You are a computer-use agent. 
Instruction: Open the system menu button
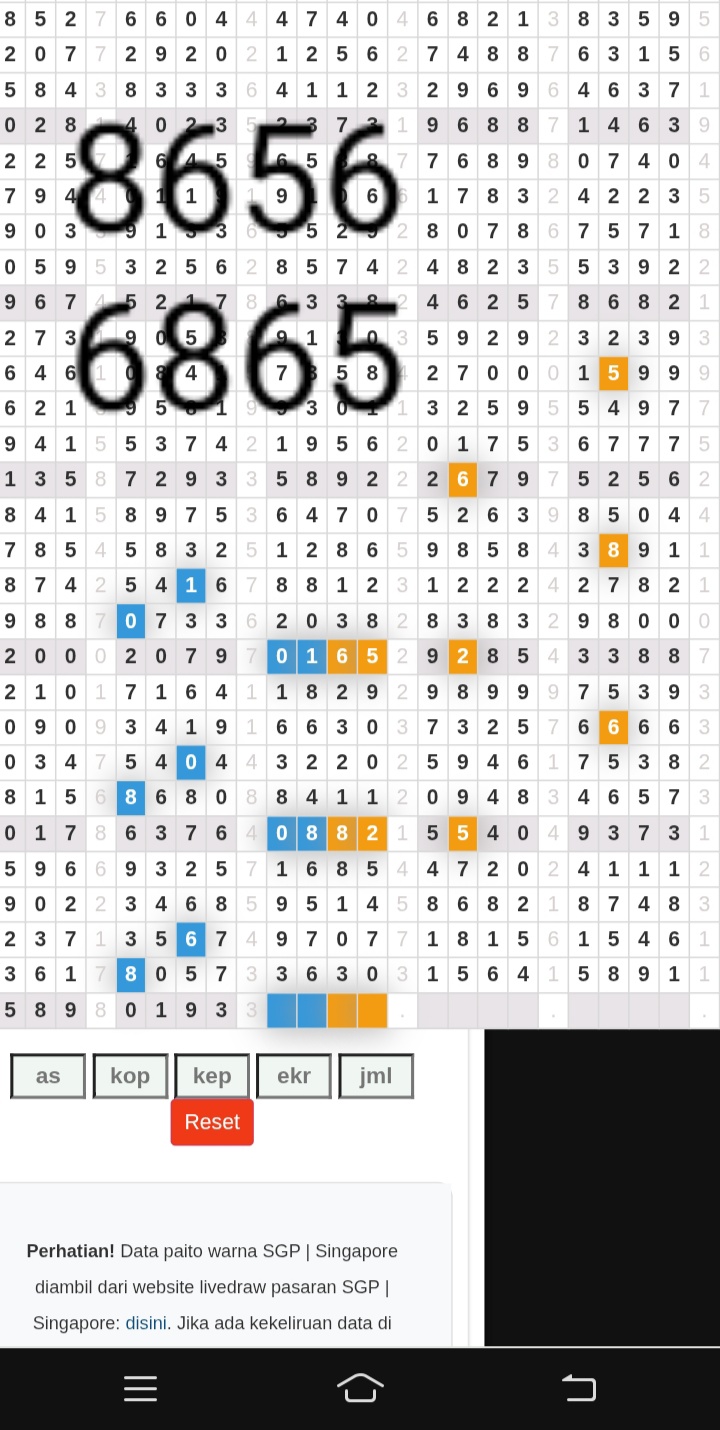140,1388
